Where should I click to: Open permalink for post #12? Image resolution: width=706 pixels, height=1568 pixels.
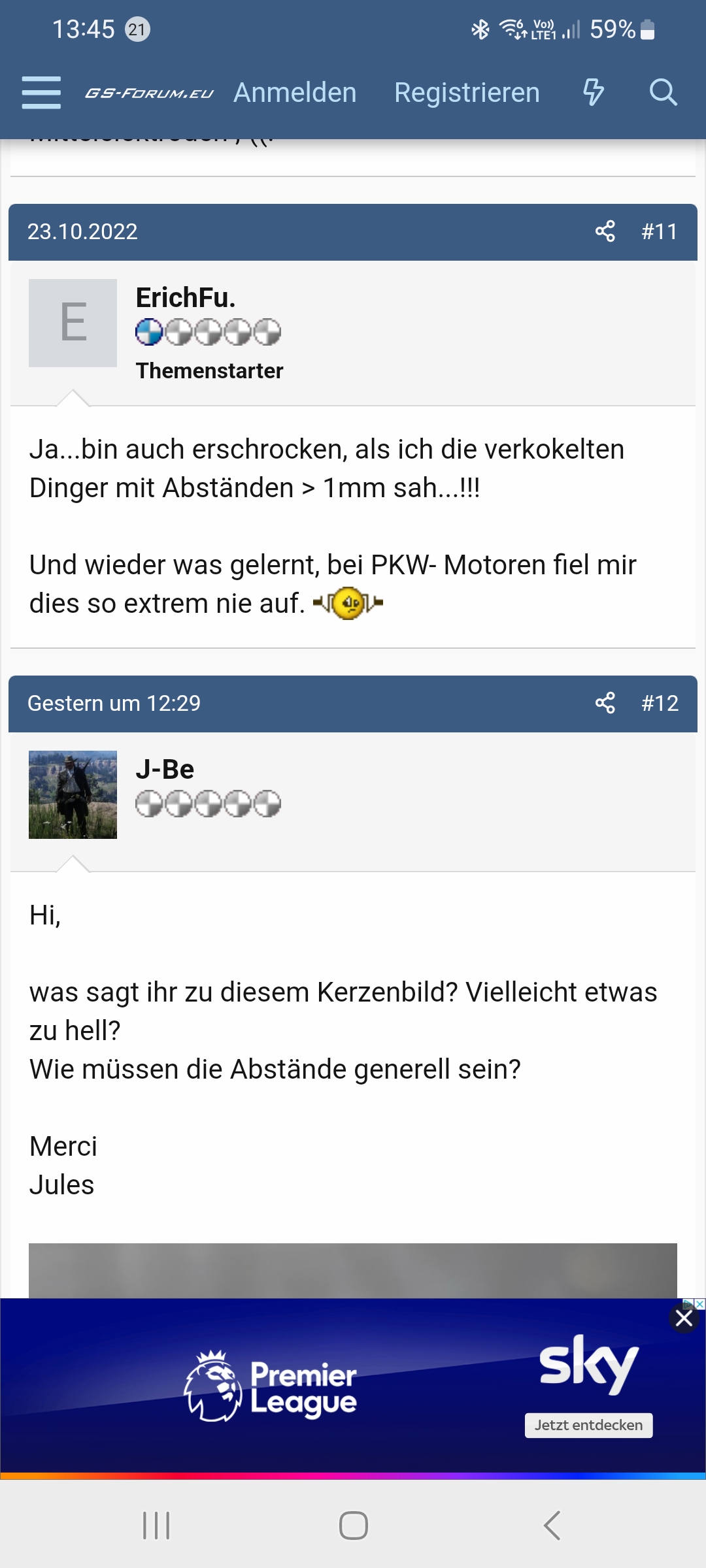click(660, 703)
